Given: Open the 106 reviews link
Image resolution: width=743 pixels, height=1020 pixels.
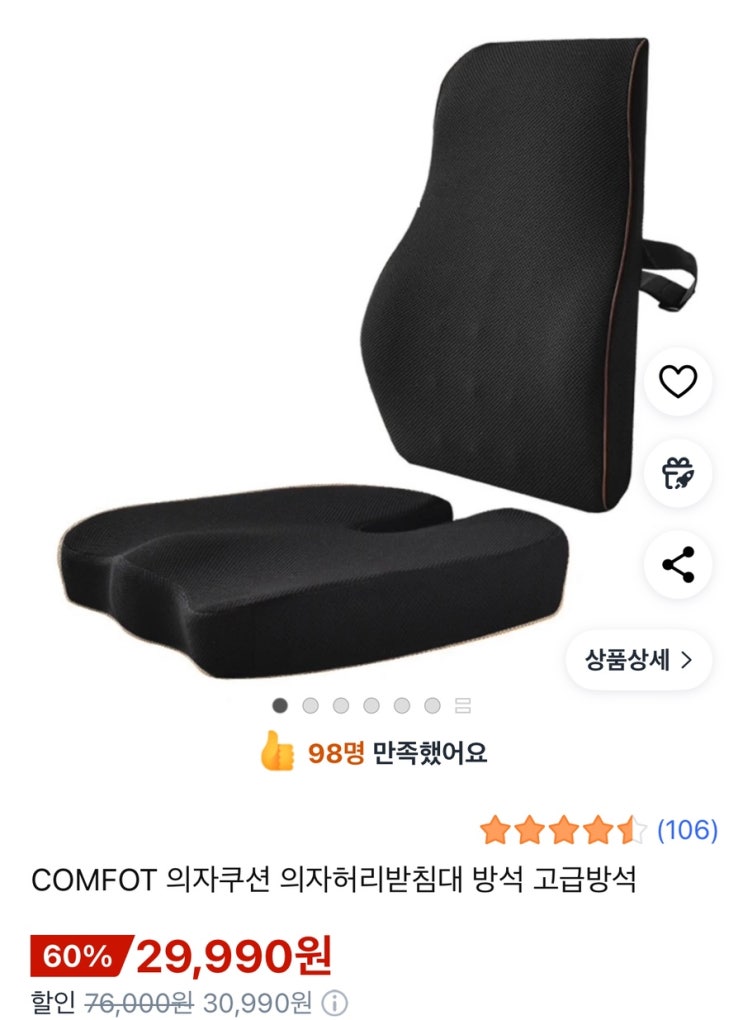Looking at the screenshot, I should coord(687,829).
